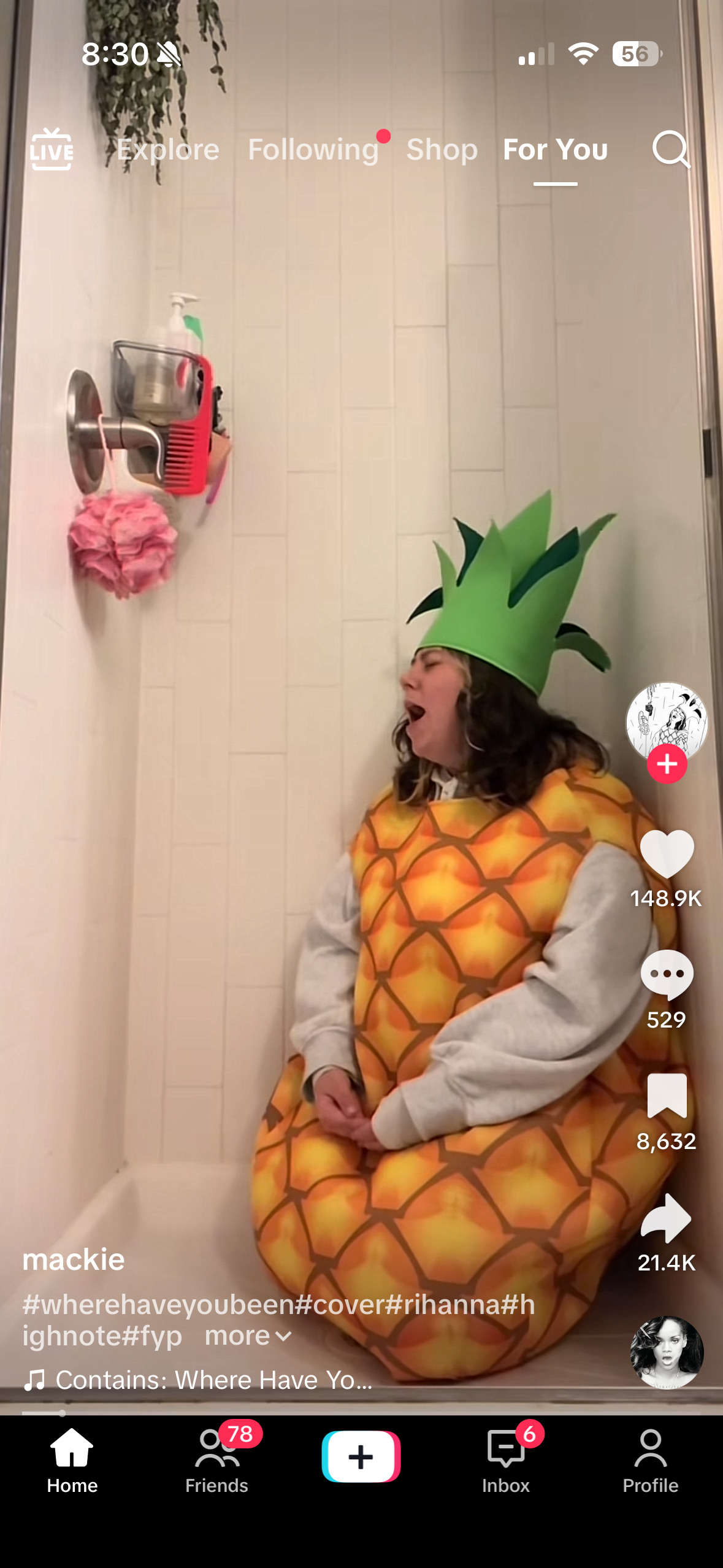Image resolution: width=723 pixels, height=1568 pixels.
Task: Go to the Profile tab
Action: pyautogui.click(x=650, y=1459)
